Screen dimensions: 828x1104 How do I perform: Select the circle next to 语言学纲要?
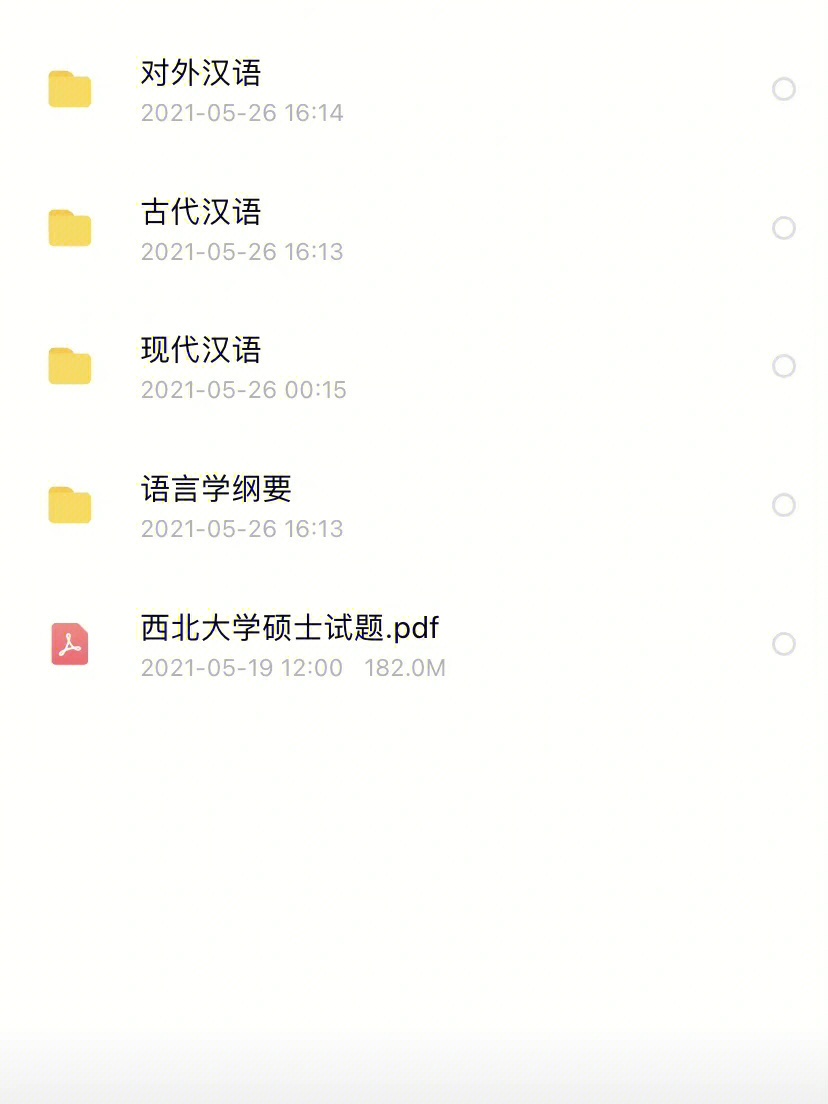pyautogui.click(x=783, y=505)
